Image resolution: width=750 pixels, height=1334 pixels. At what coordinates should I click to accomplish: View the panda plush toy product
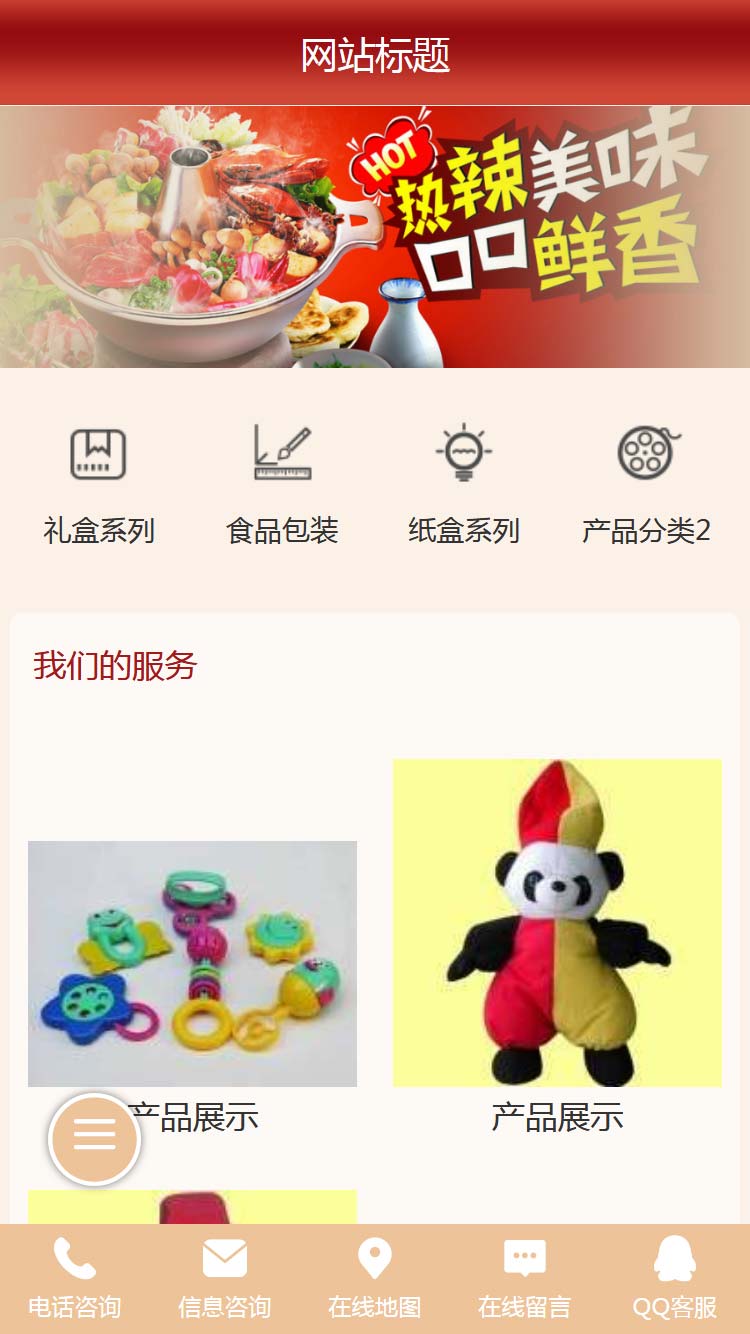pos(557,922)
